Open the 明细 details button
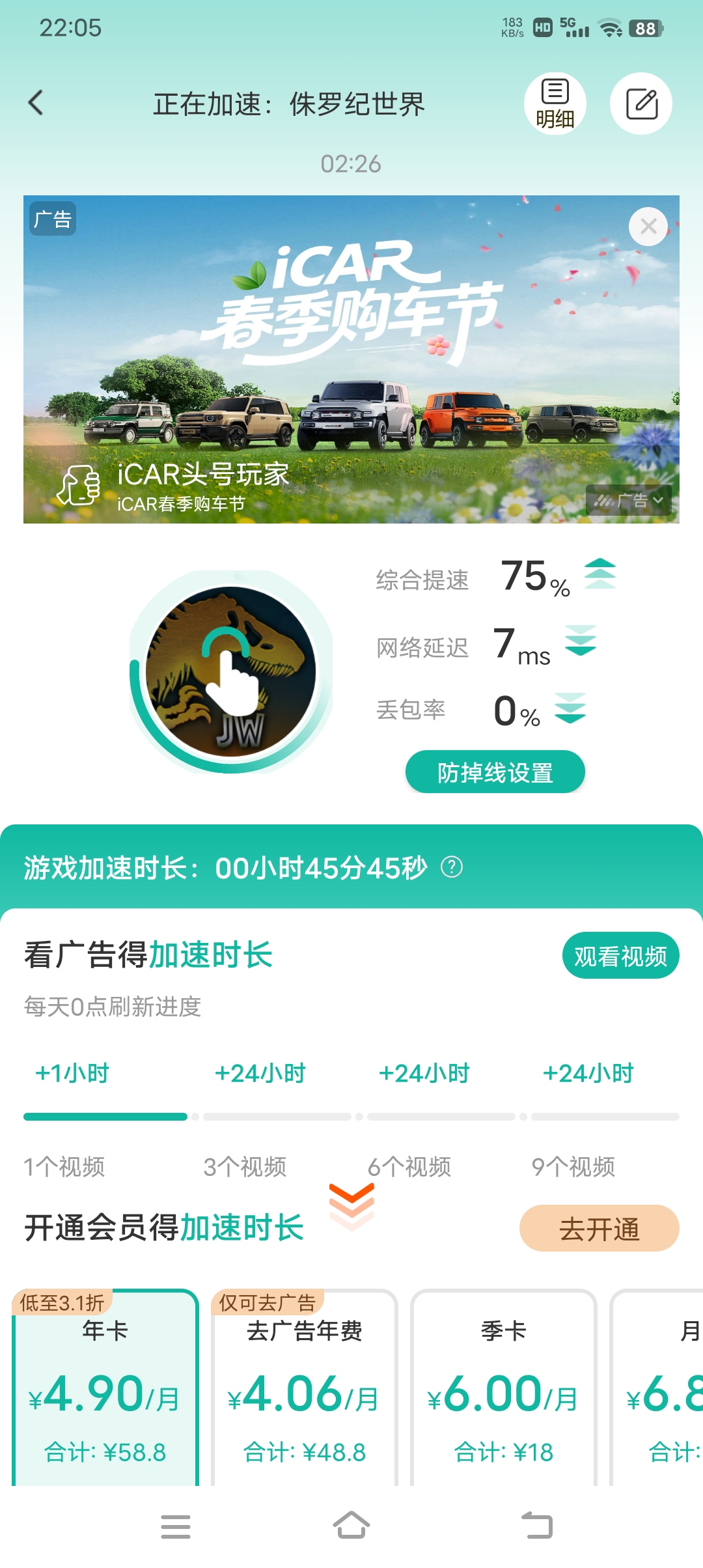The height and width of the screenshot is (1568, 703). [555, 104]
